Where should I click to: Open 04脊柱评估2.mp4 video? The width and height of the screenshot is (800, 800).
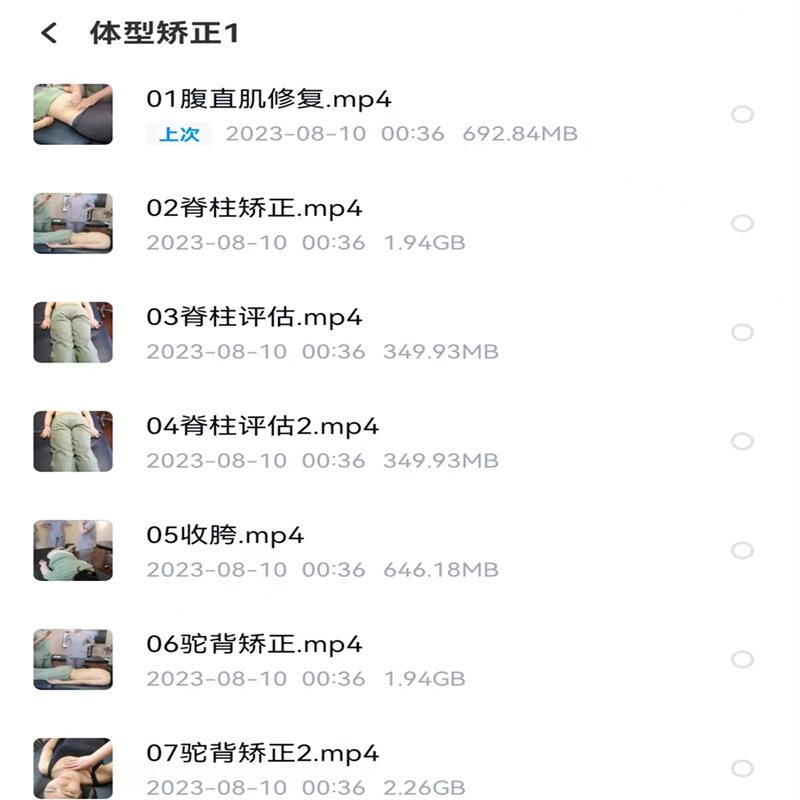point(263,427)
